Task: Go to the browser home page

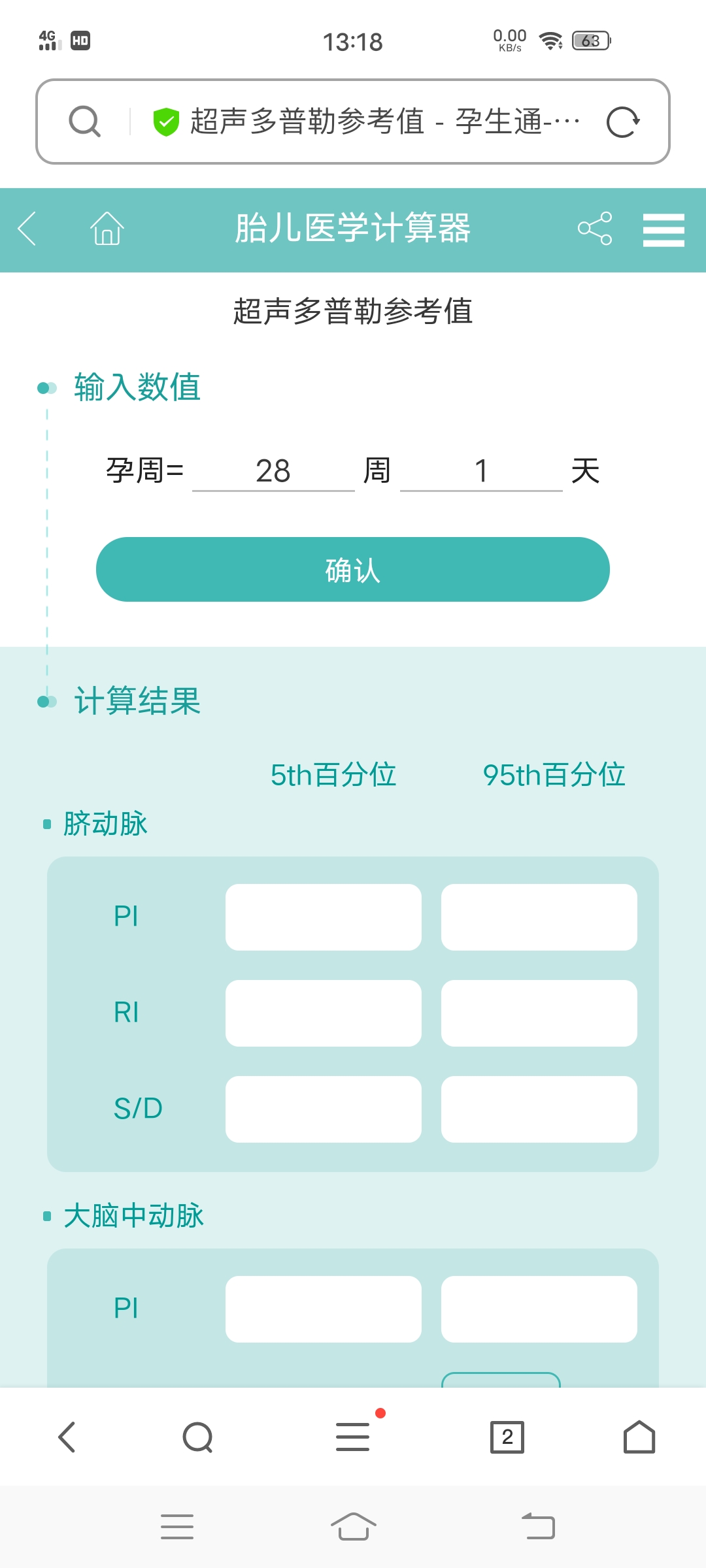Action: coord(639,1437)
